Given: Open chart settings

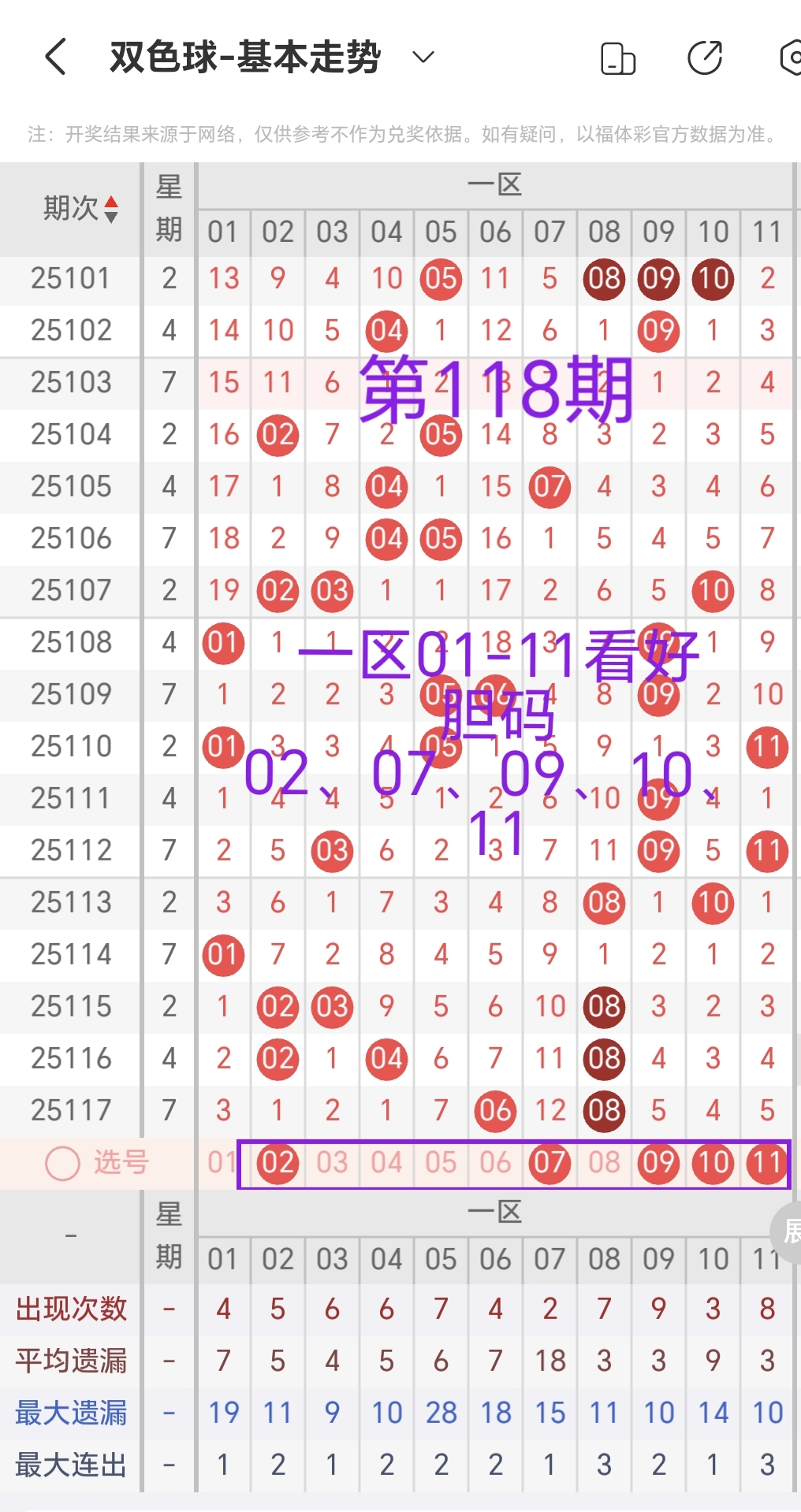Looking at the screenshot, I should click(791, 58).
